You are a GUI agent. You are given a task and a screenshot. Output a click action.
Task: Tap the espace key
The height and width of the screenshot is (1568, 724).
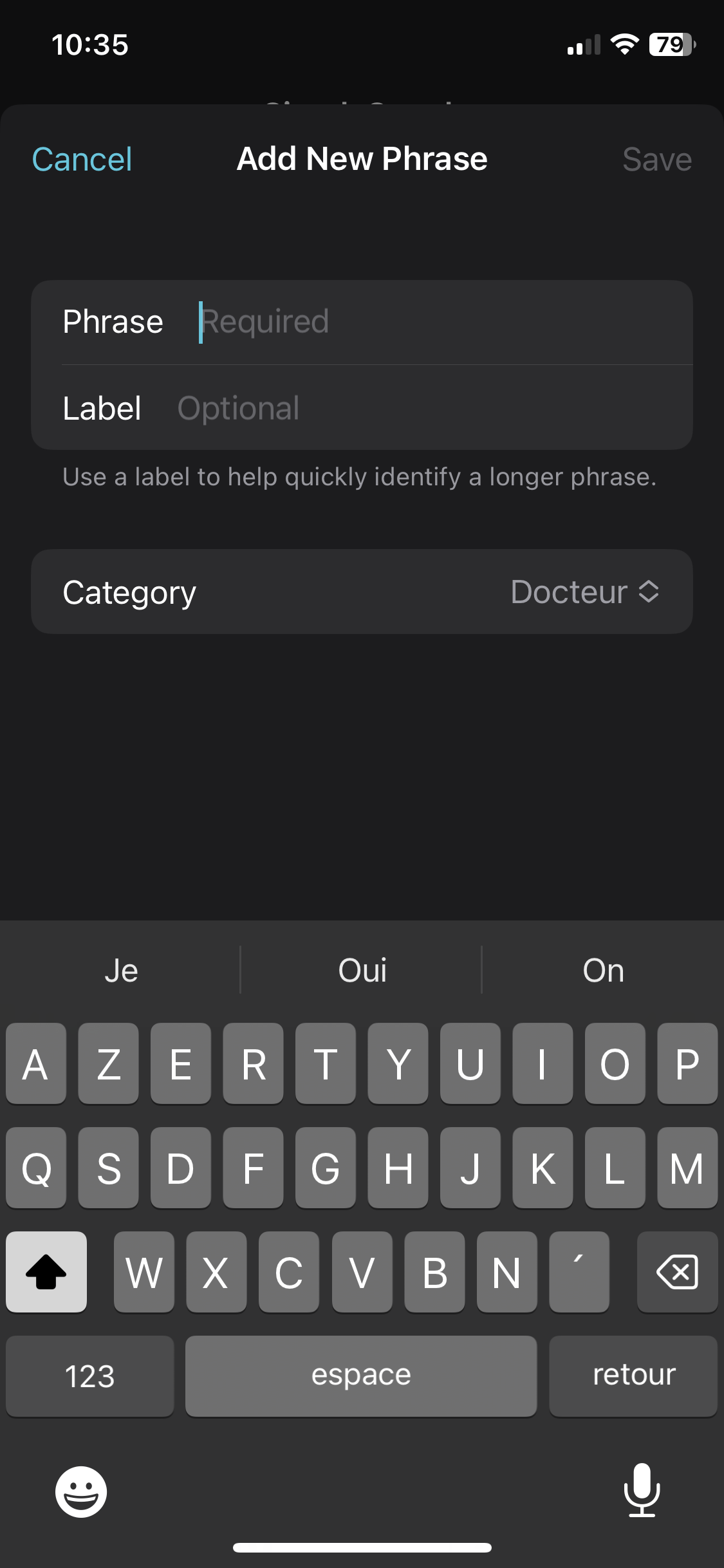[x=361, y=1376]
